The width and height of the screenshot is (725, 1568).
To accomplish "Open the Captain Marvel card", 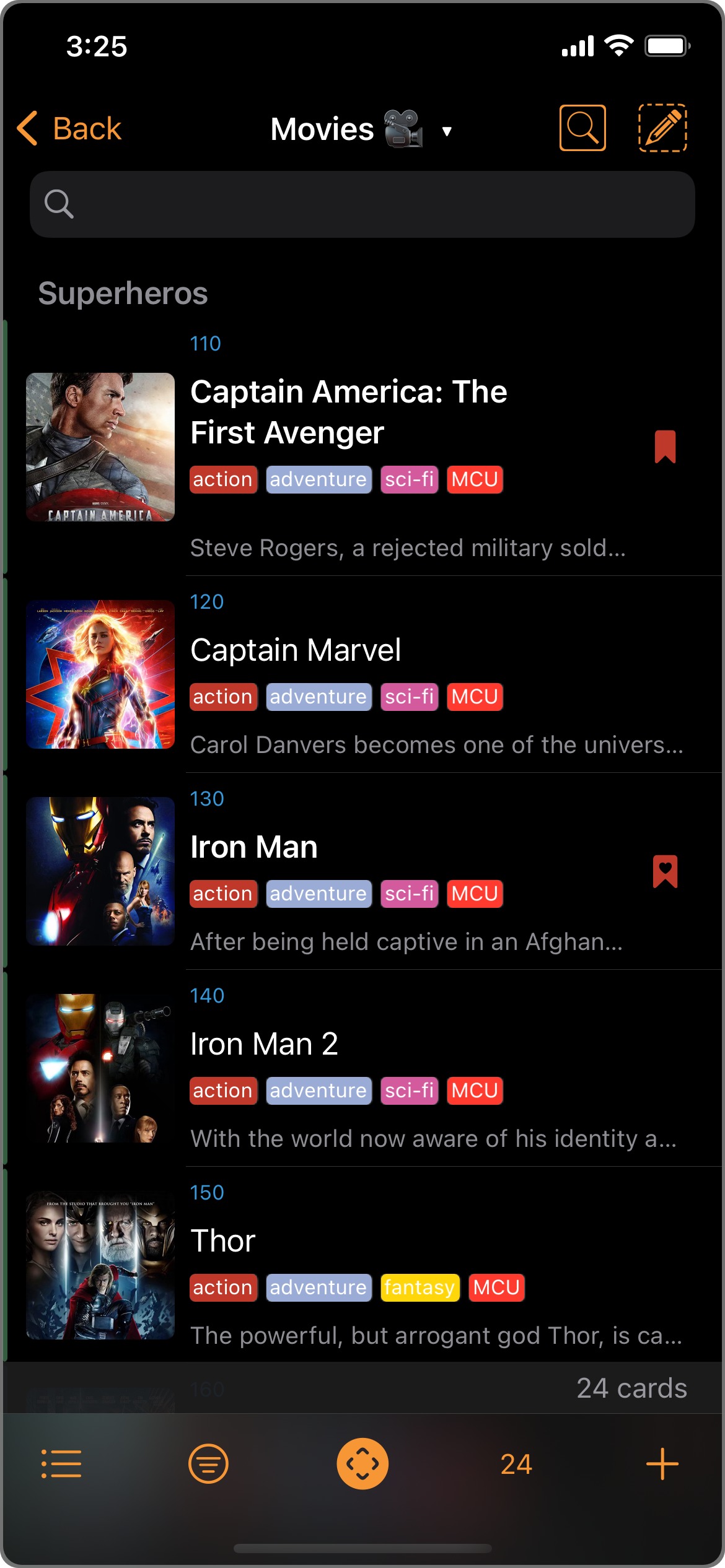I will coord(296,650).
